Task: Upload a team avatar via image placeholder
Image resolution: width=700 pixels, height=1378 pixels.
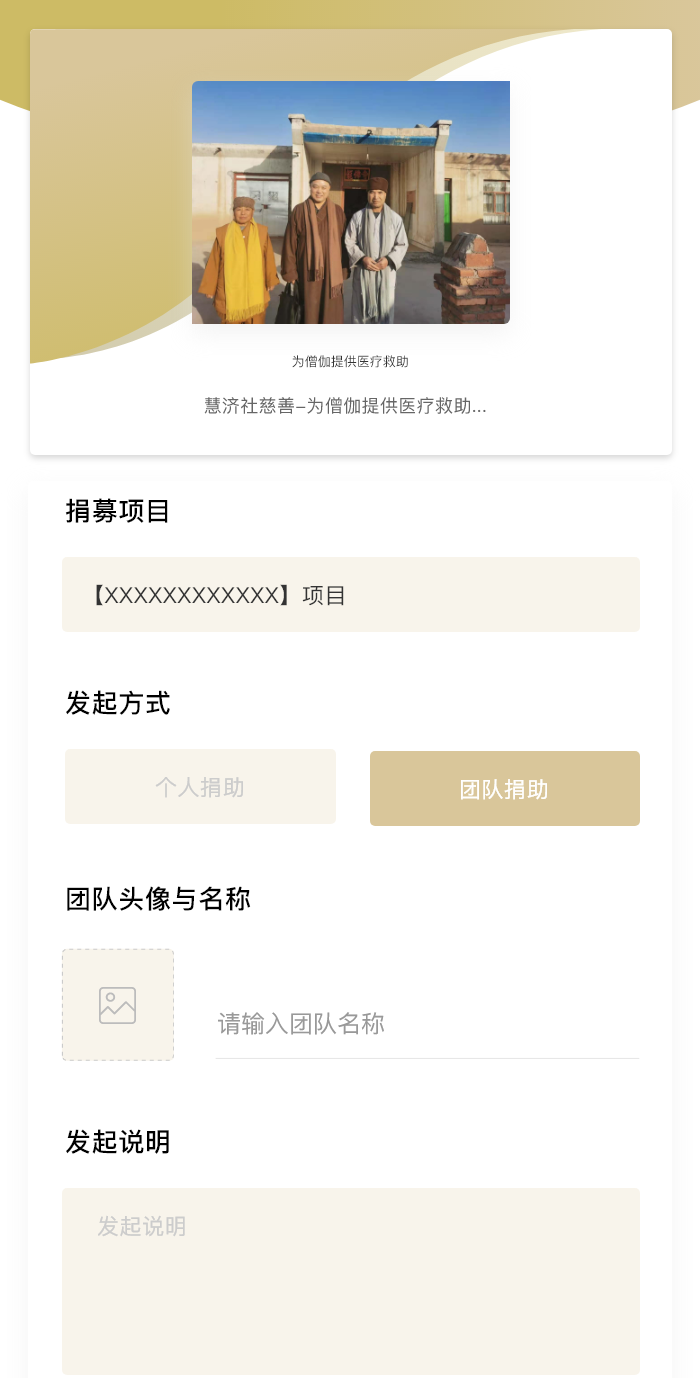Action: pos(118,1005)
